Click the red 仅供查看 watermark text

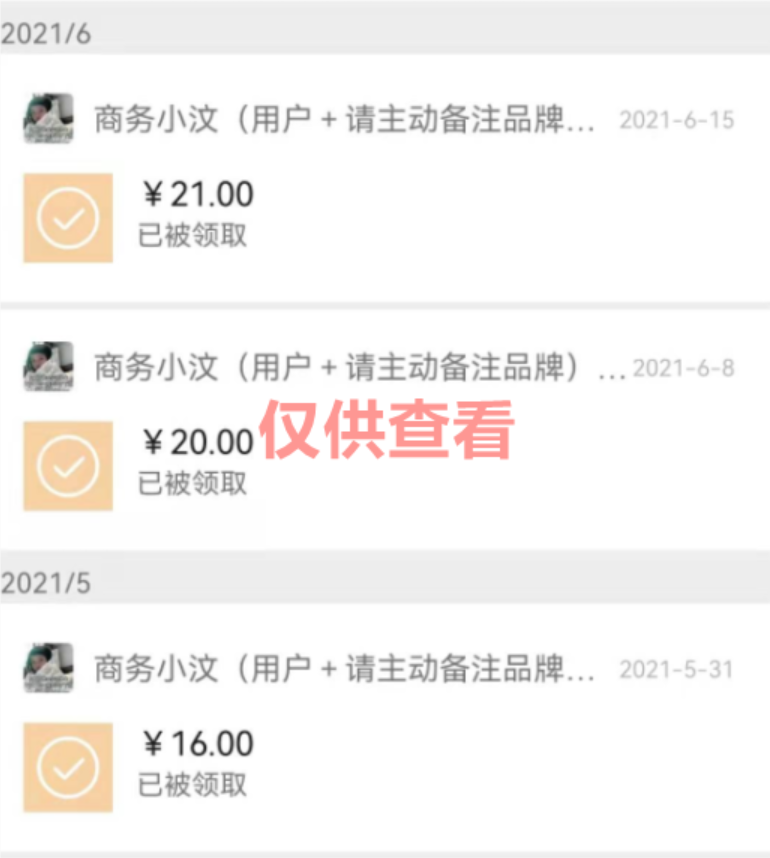coord(388,434)
